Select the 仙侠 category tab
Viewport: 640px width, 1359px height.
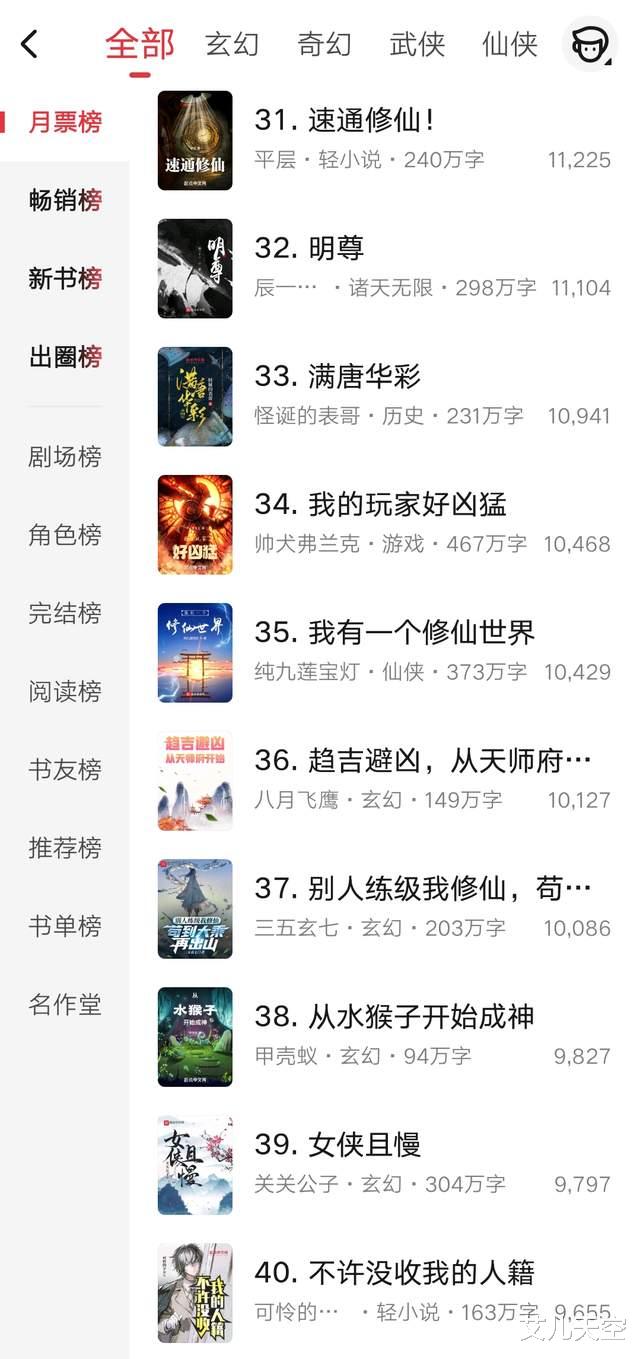(x=510, y=44)
